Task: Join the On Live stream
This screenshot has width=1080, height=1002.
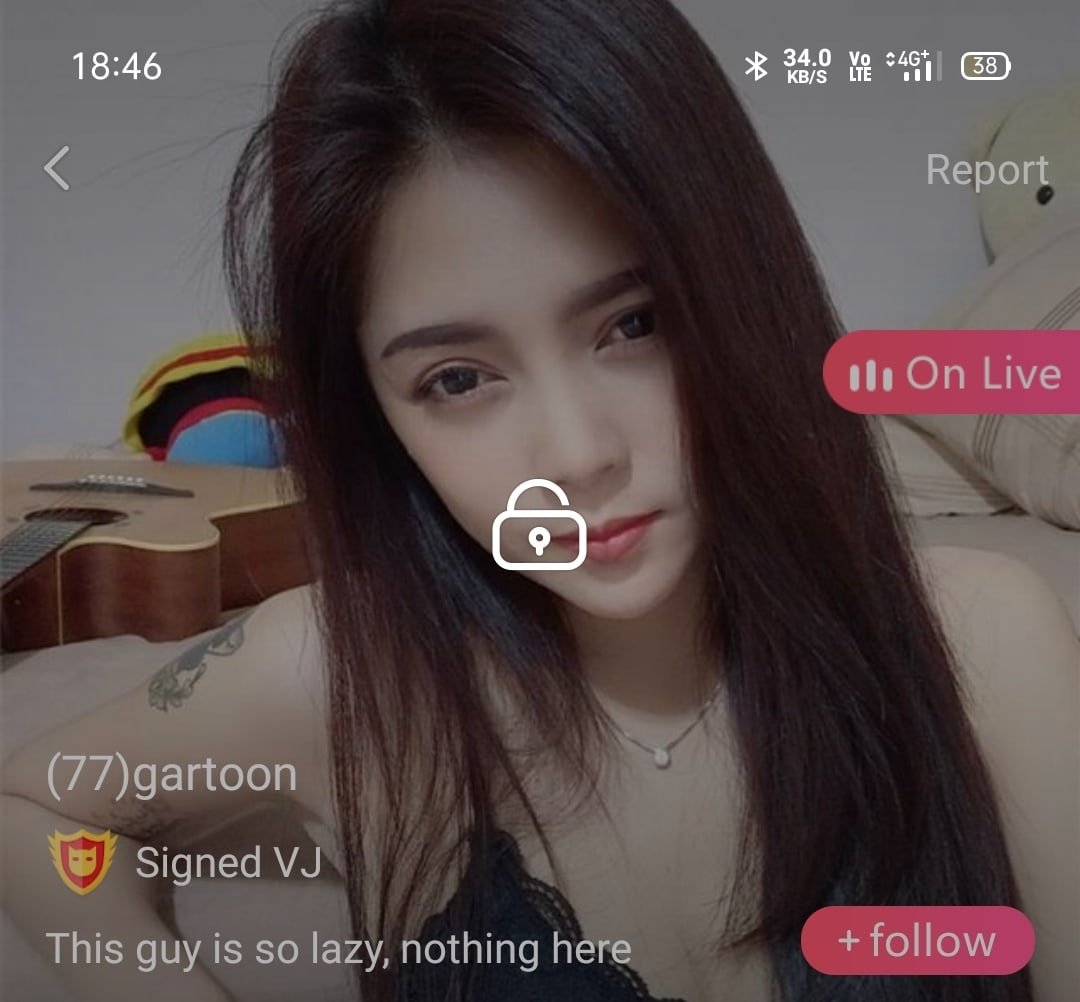Action: point(953,374)
